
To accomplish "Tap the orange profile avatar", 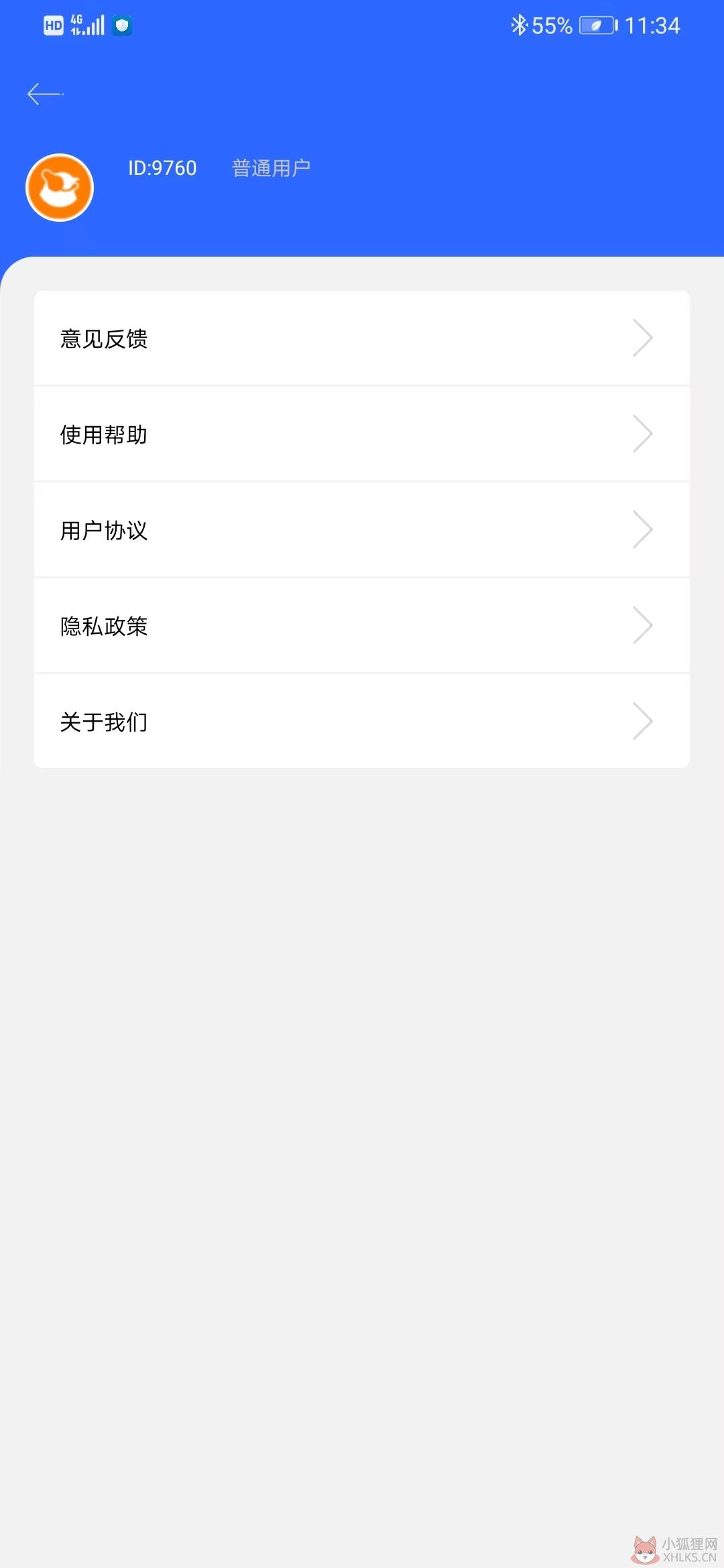I will point(60,188).
